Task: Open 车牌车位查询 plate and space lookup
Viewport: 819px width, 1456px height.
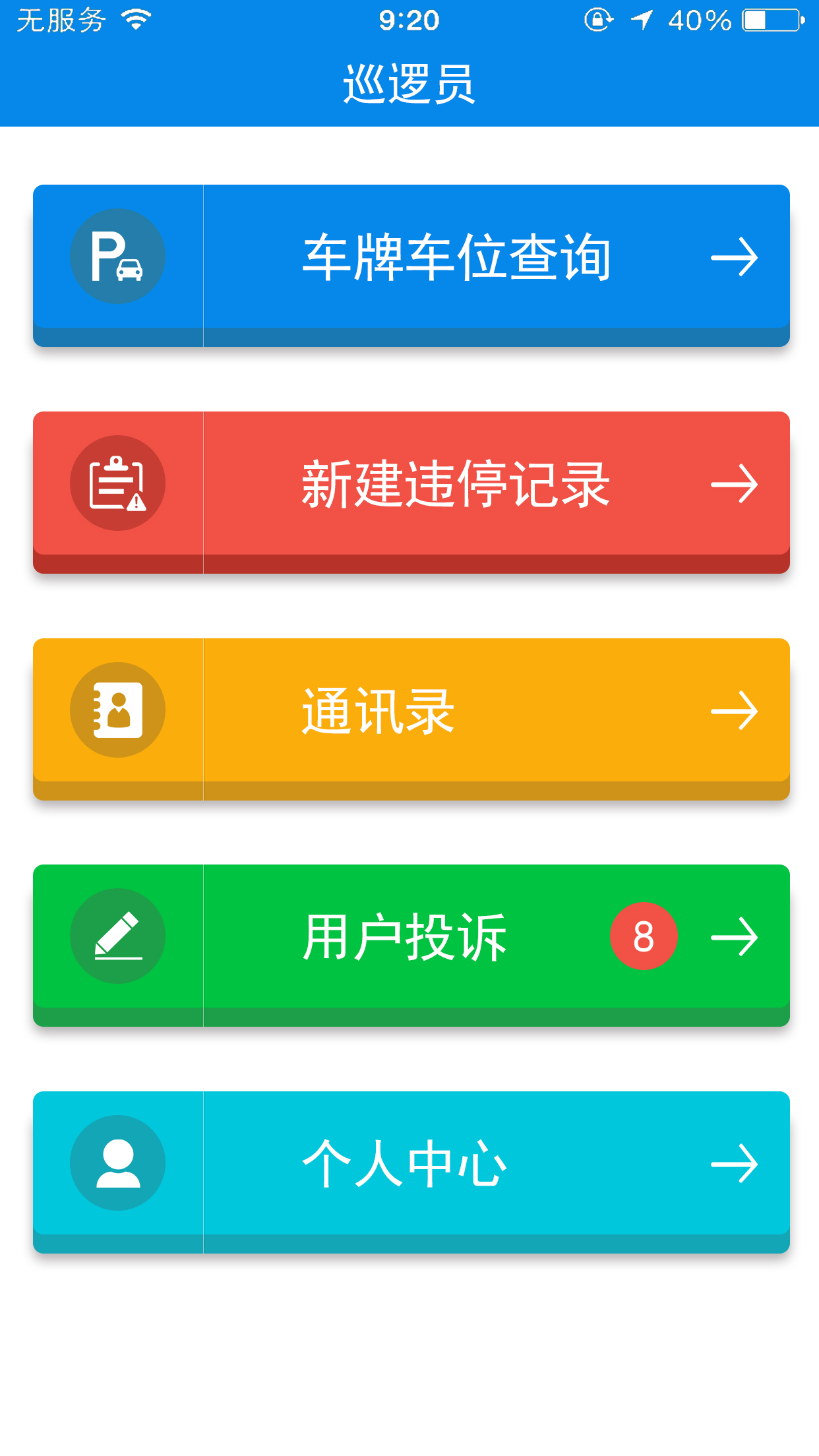Action: [x=411, y=265]
